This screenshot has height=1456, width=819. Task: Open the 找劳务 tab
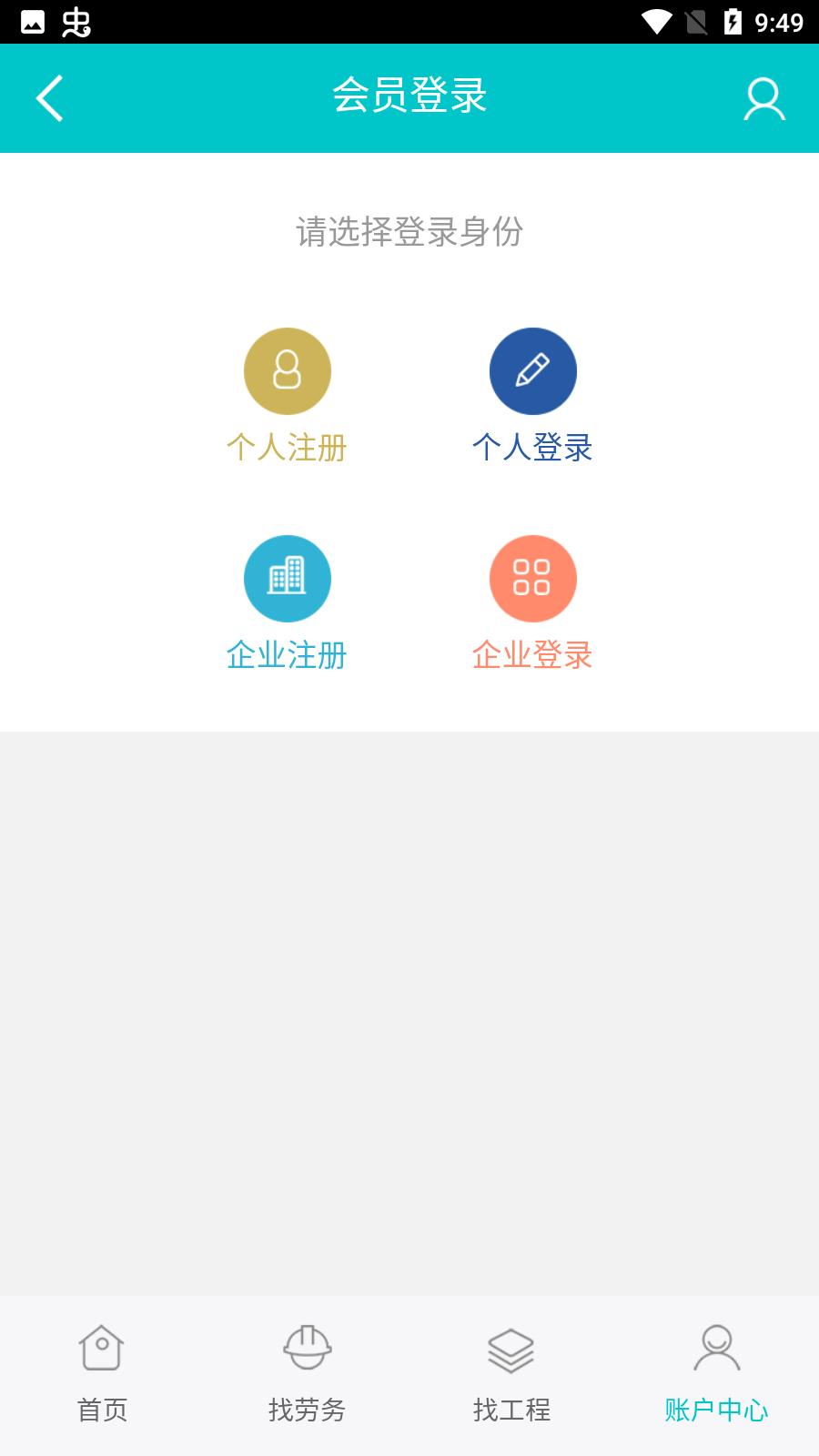click(x=307, y=1374)
